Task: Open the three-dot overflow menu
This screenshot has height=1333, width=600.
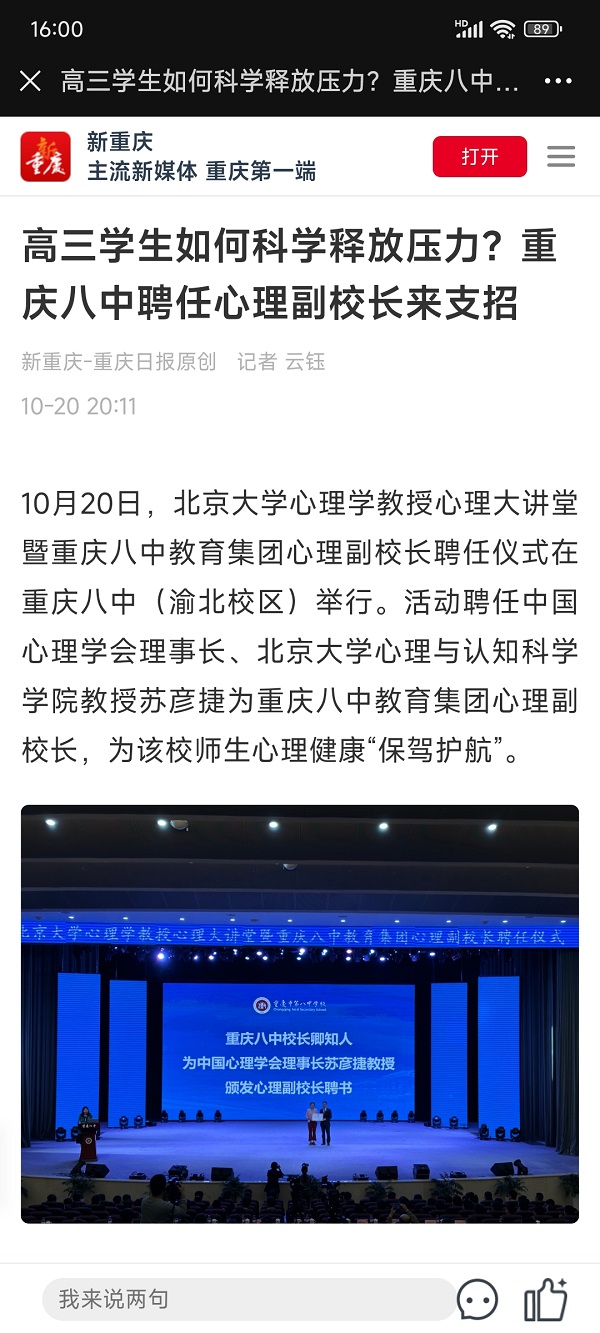Action: (558, 81)
